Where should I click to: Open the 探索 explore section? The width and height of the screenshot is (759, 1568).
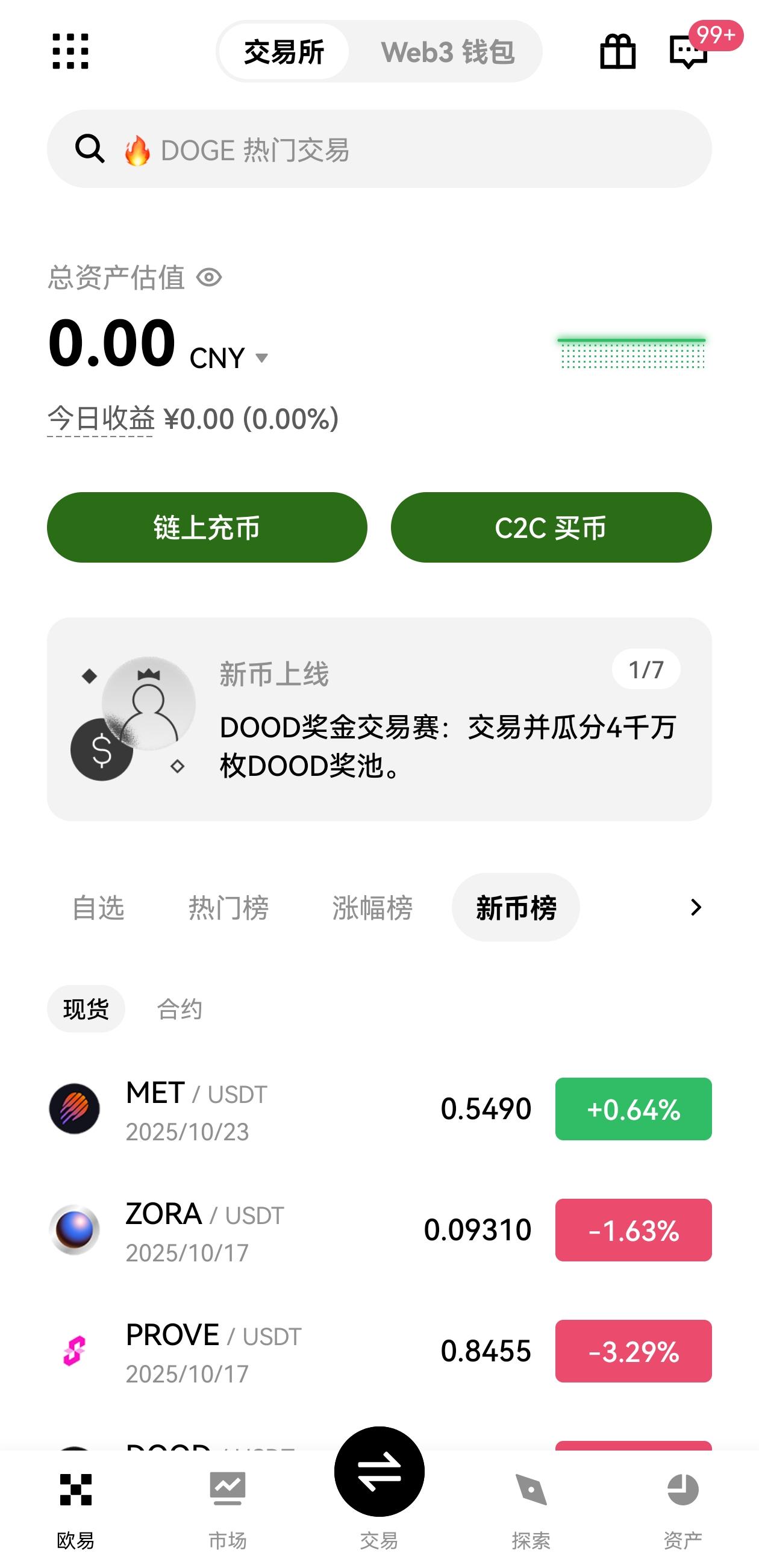click(x=530, y=1510)
